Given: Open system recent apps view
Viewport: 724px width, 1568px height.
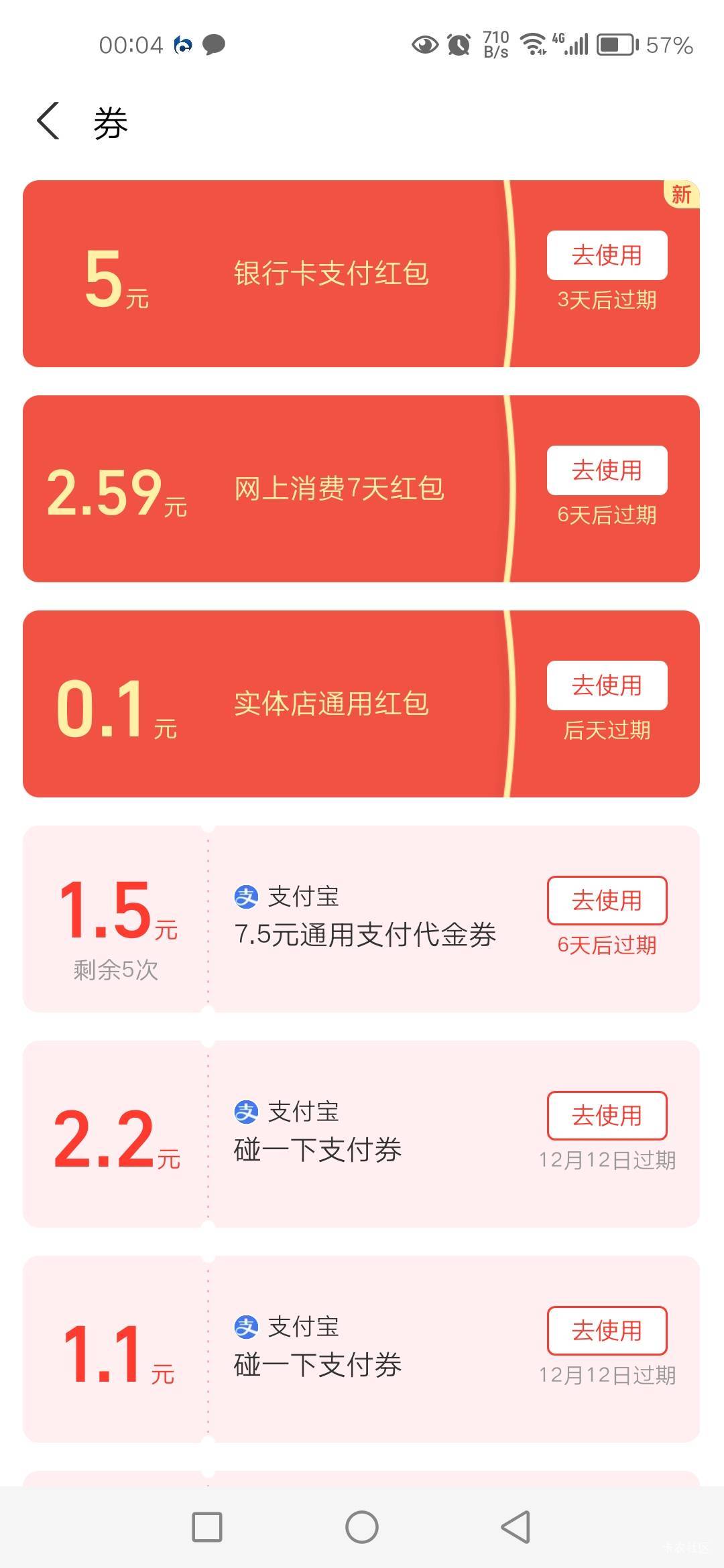Looking at the screenshot, I should [x=207, y=1527].
